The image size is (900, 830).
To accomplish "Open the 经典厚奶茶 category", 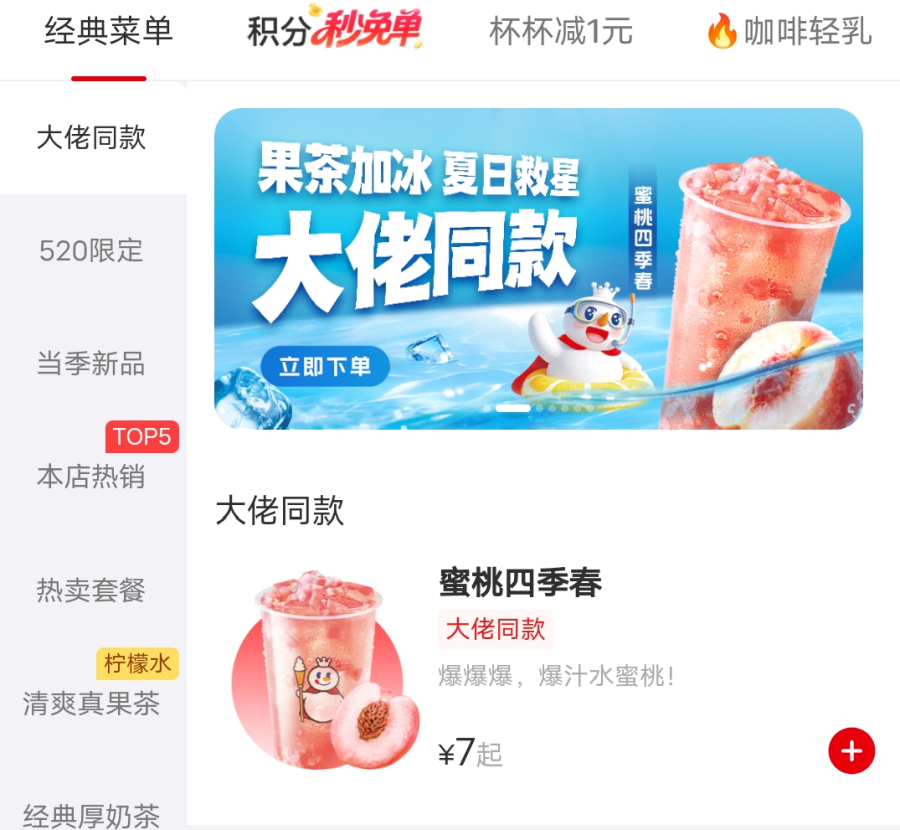I will (x=91, y=815).
